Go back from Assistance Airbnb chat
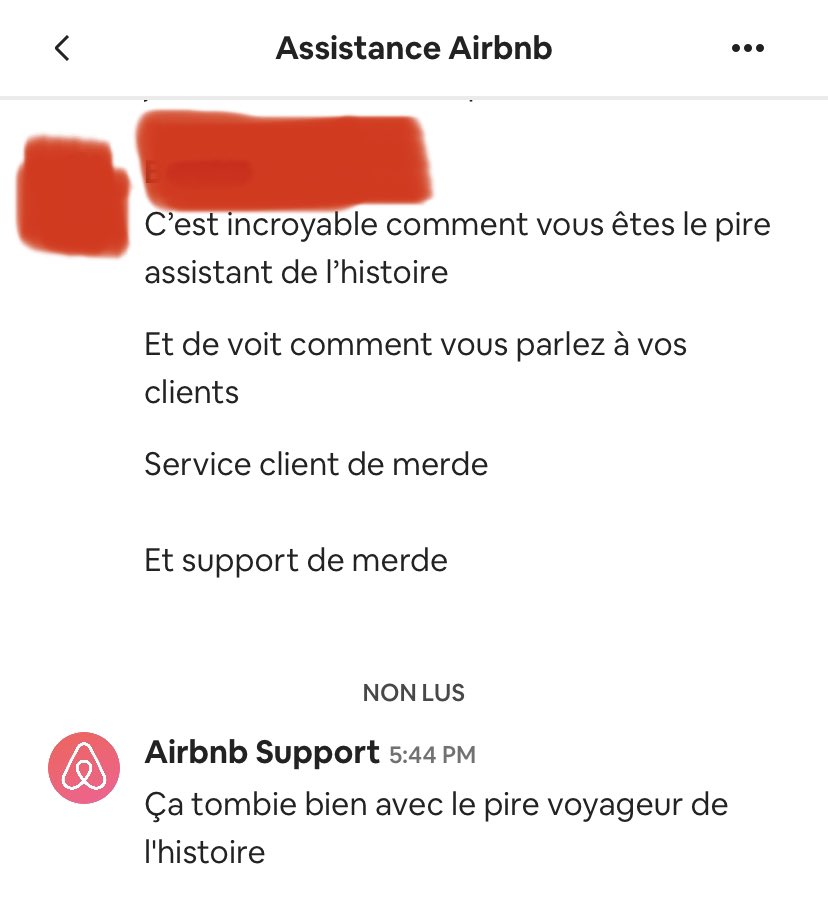Viewport: 828px width, 898px height. point(62,48)
